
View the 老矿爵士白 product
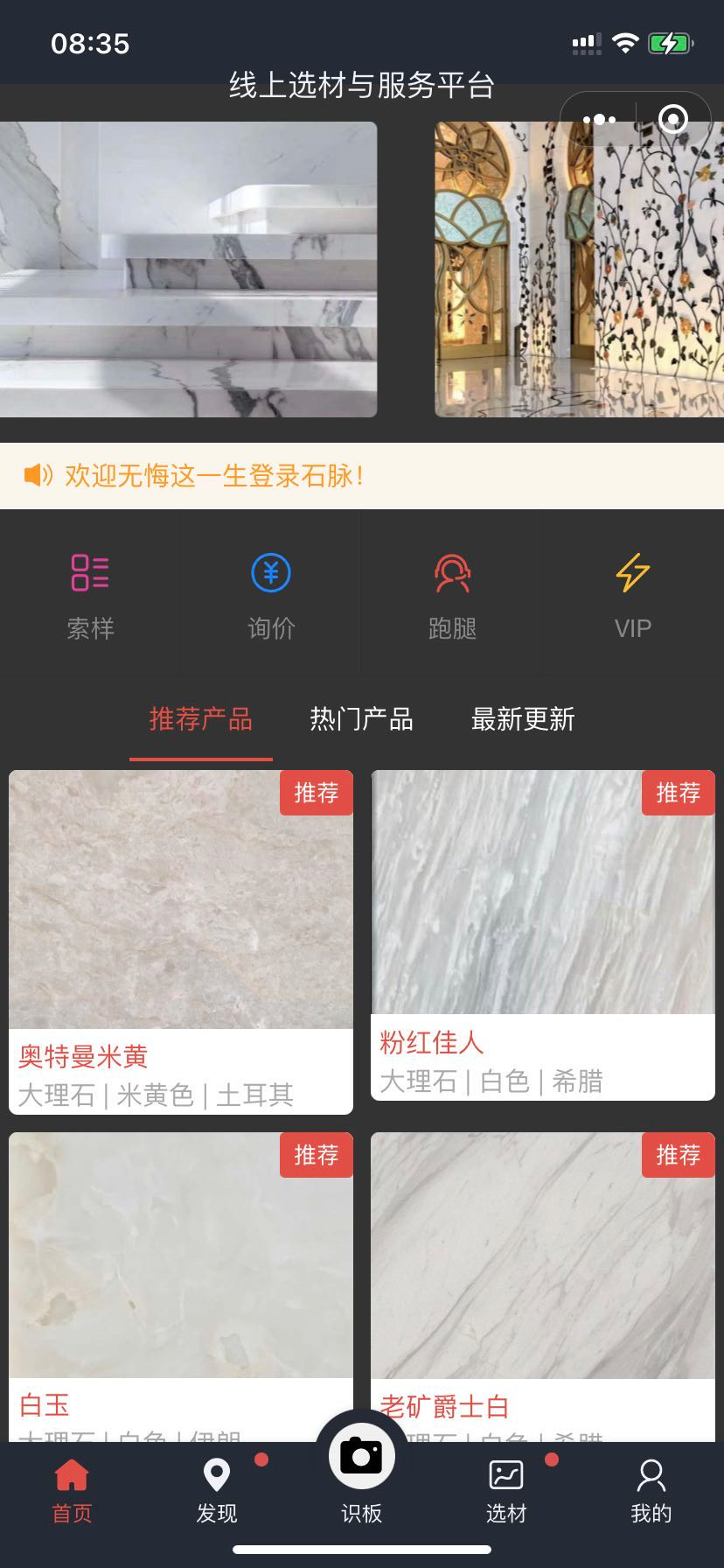tap(543, 1277)
